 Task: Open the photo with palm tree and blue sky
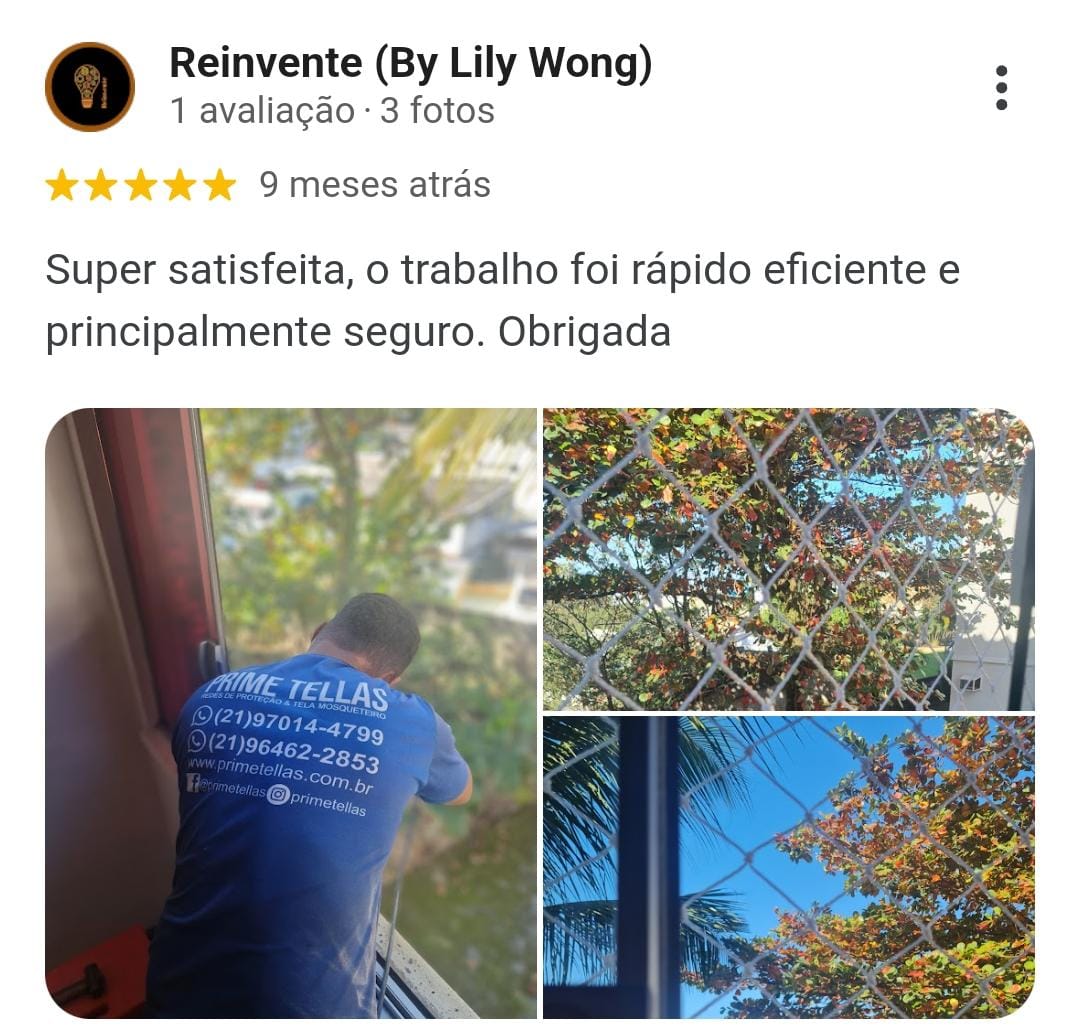click(788, 866)
